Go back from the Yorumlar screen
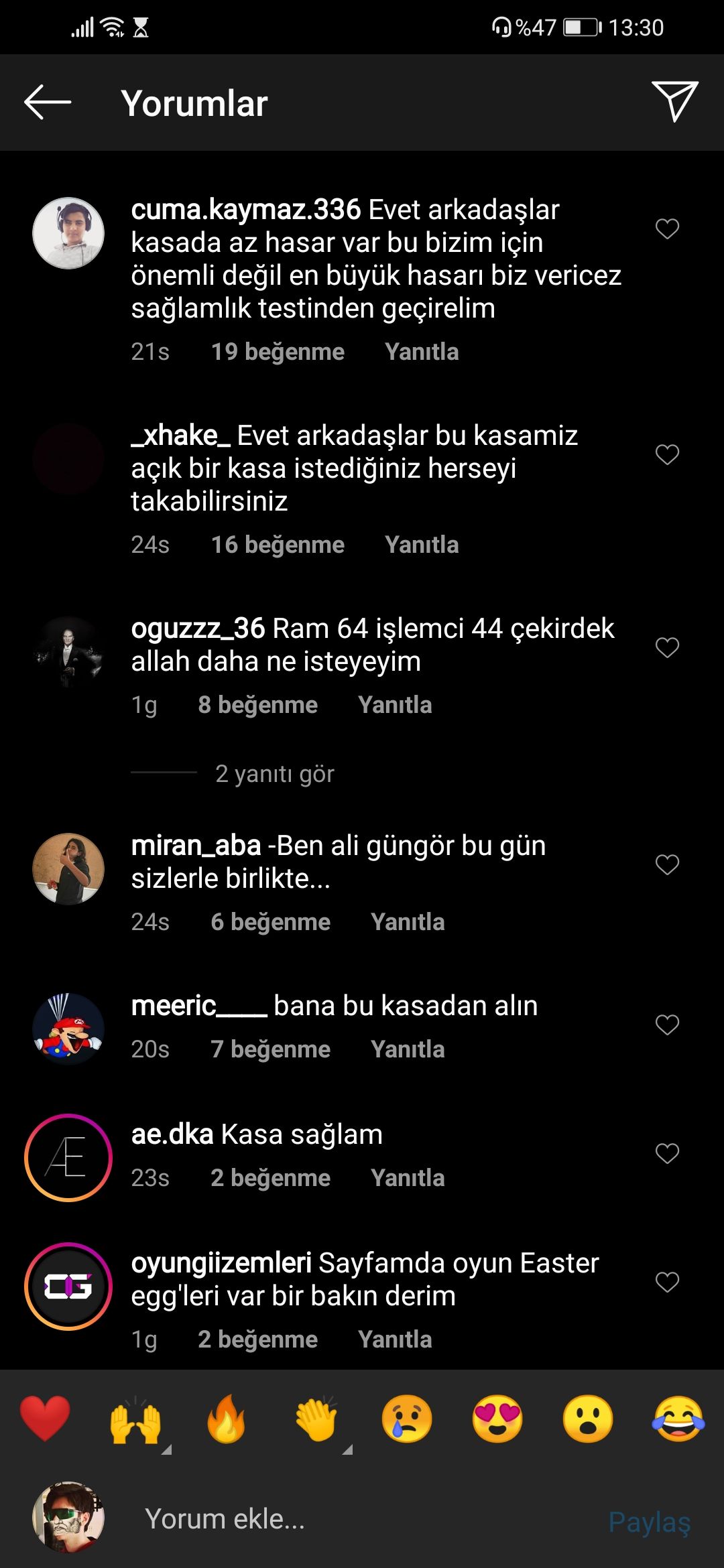The height and width of the screenshot is (1568, 724). [48, 102]
